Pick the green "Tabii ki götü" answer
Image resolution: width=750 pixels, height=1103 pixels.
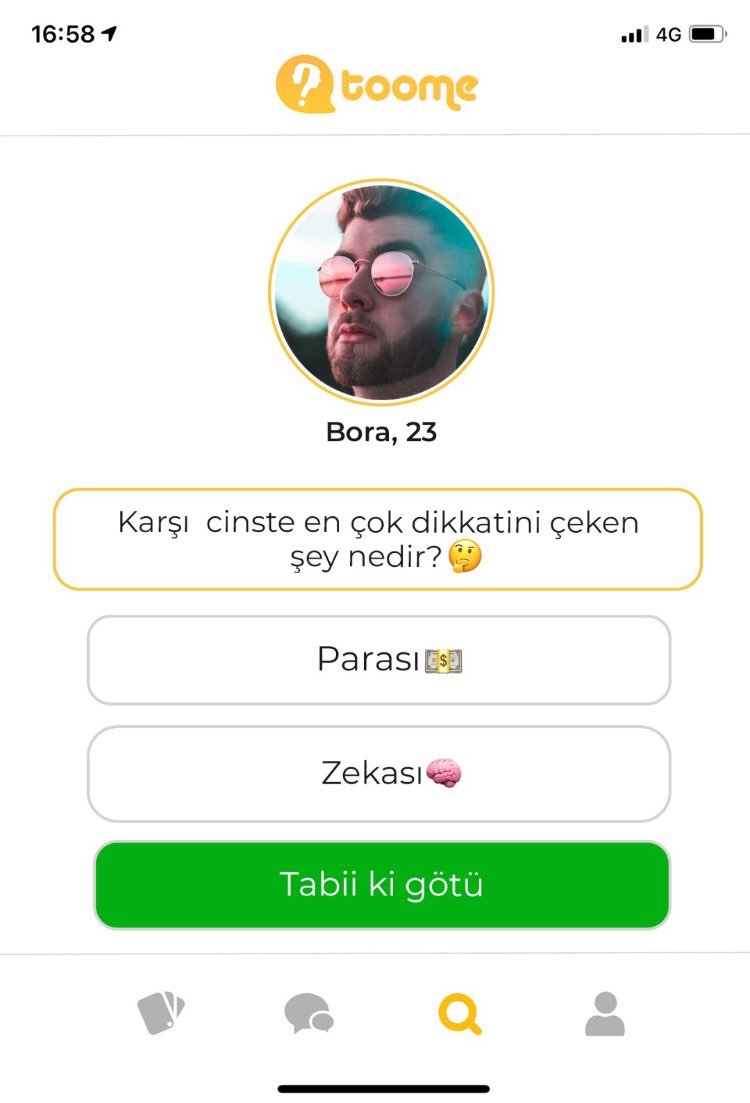click(381, 885)
